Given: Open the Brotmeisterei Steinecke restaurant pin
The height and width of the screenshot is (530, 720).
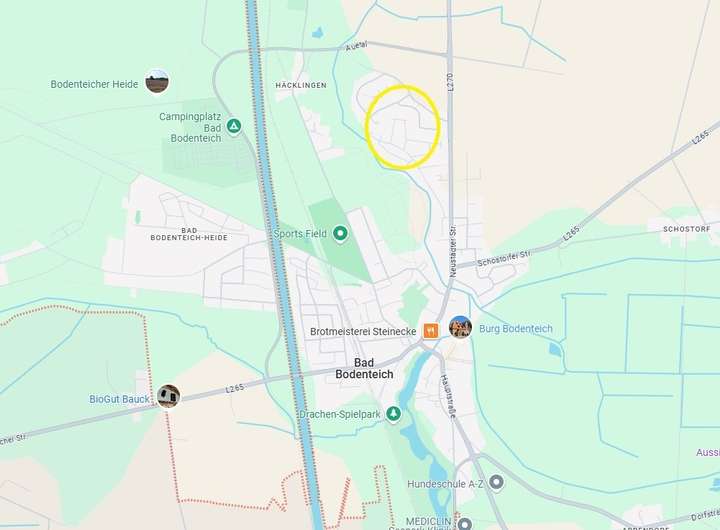Looking at the screenshot, I should [431, 330].
